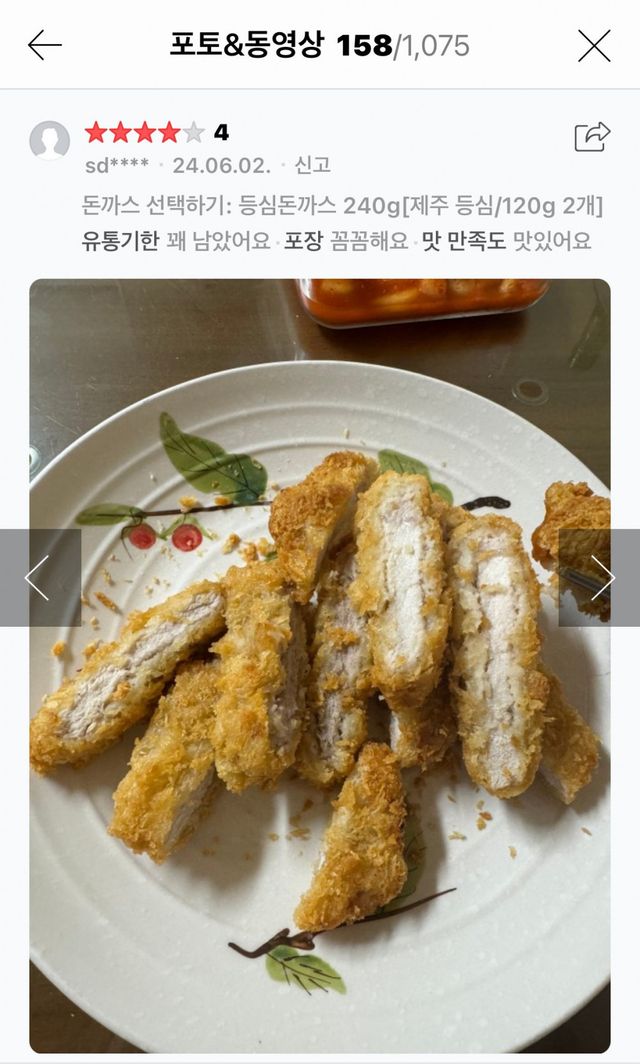The image size is (640, 1064).
Task: Close the photo & video viewer
Action: tap(594, 45)
